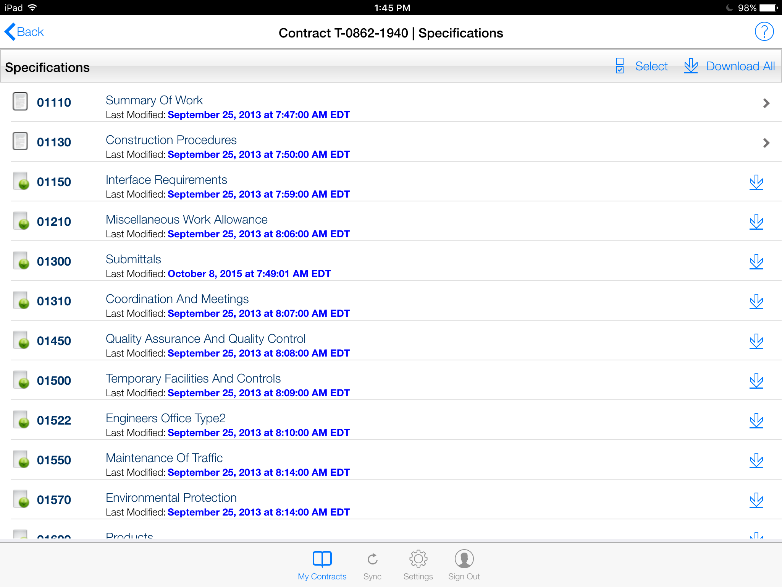This screenshot has height=587, width=782.
Task: Download 01150 Interface Requirements
Action: (756, 182)
